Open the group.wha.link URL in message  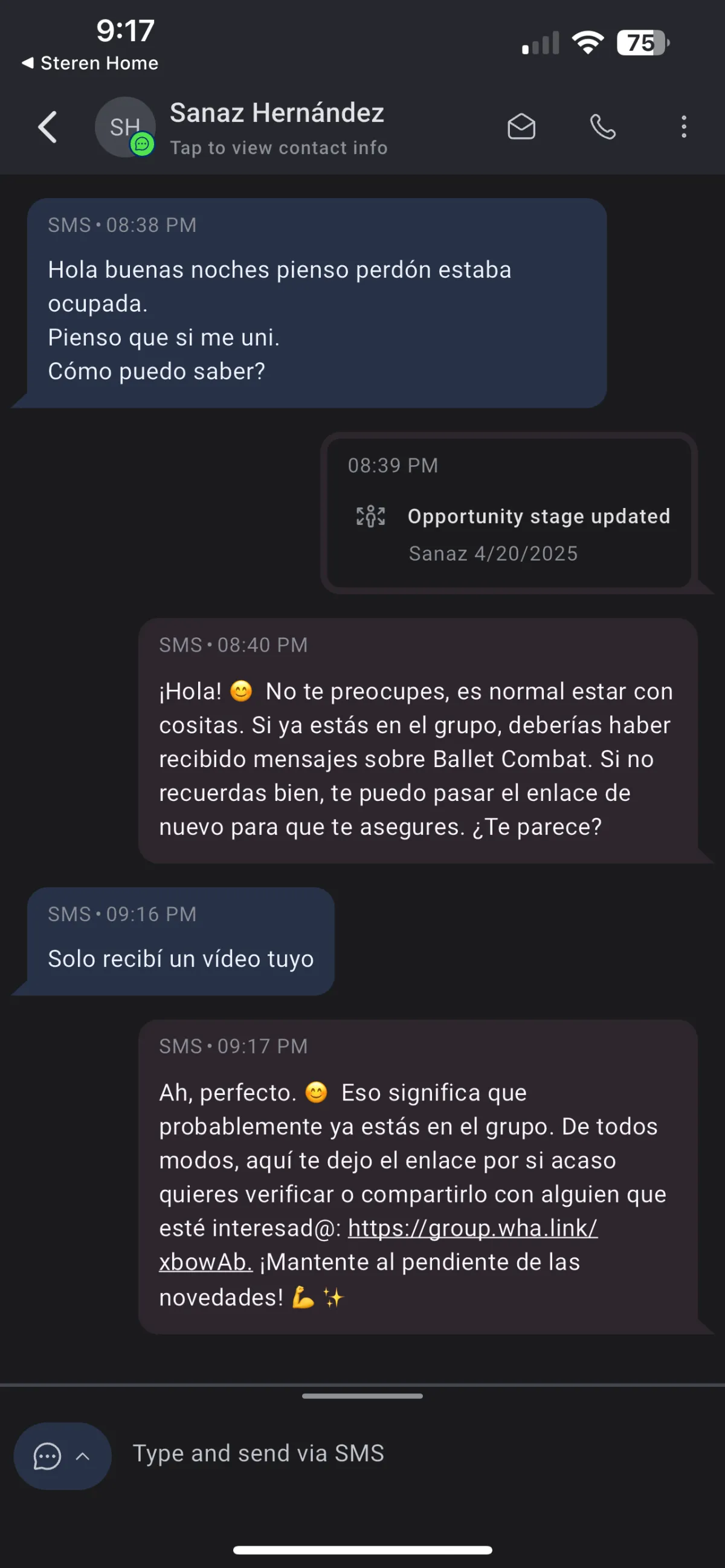(x=378, y=1245)
